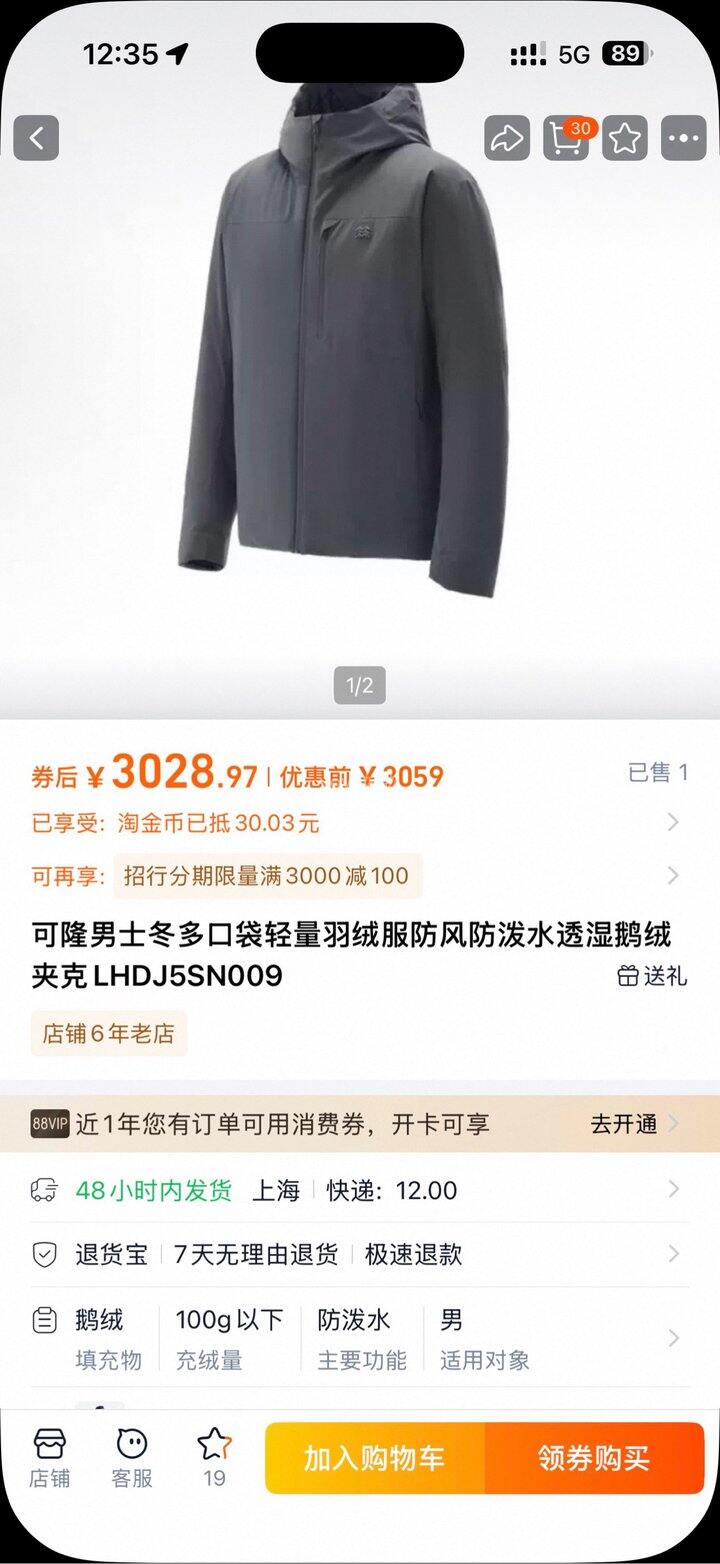Viewport: 720px width, 1564px height.
Task: Contact 客服 customer service
Action: 132,1458
